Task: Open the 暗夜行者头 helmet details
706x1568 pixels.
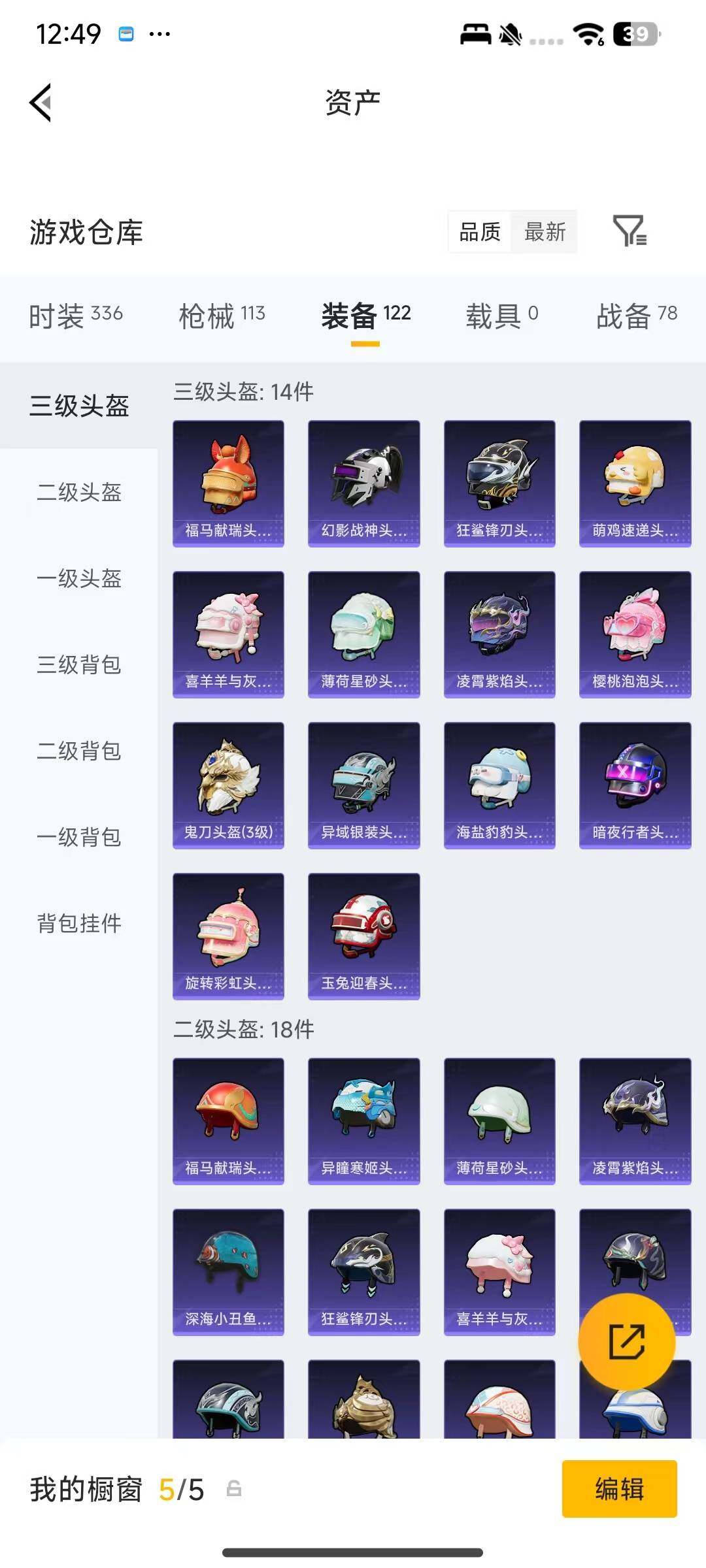Action: (x=633, y=784)
